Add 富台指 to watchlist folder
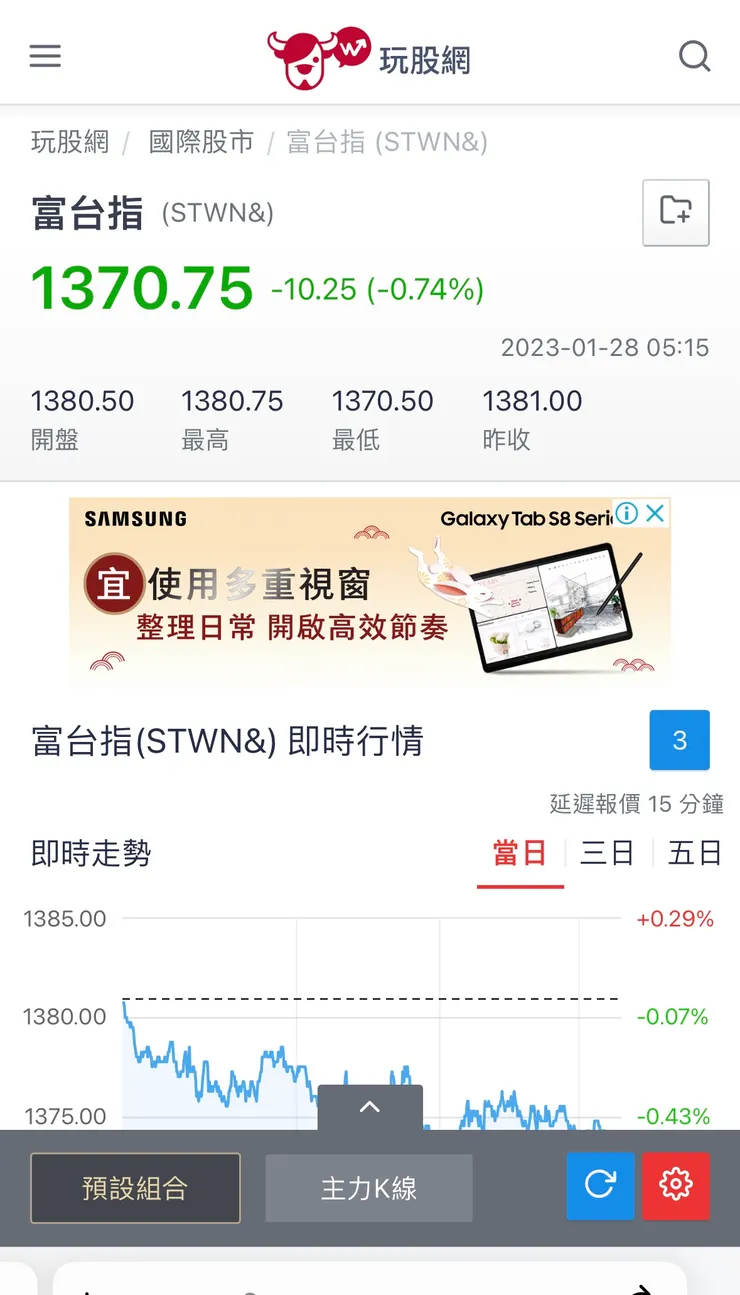This screenshot has height=1295, width=740. (675, 212)
